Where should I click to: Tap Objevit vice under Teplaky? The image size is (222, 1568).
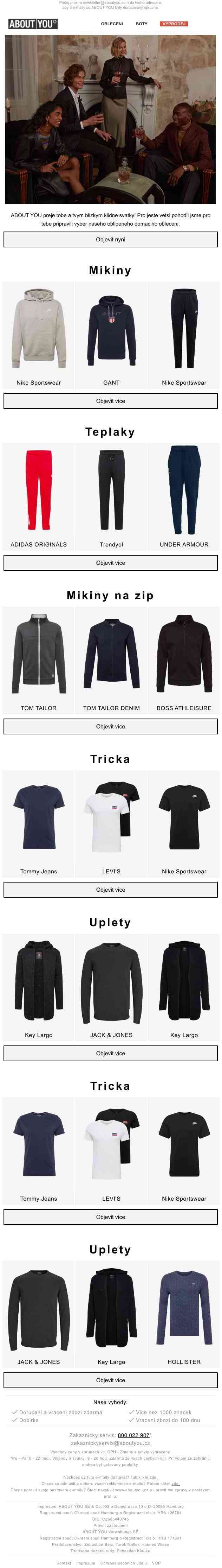(x=111, y=563)
